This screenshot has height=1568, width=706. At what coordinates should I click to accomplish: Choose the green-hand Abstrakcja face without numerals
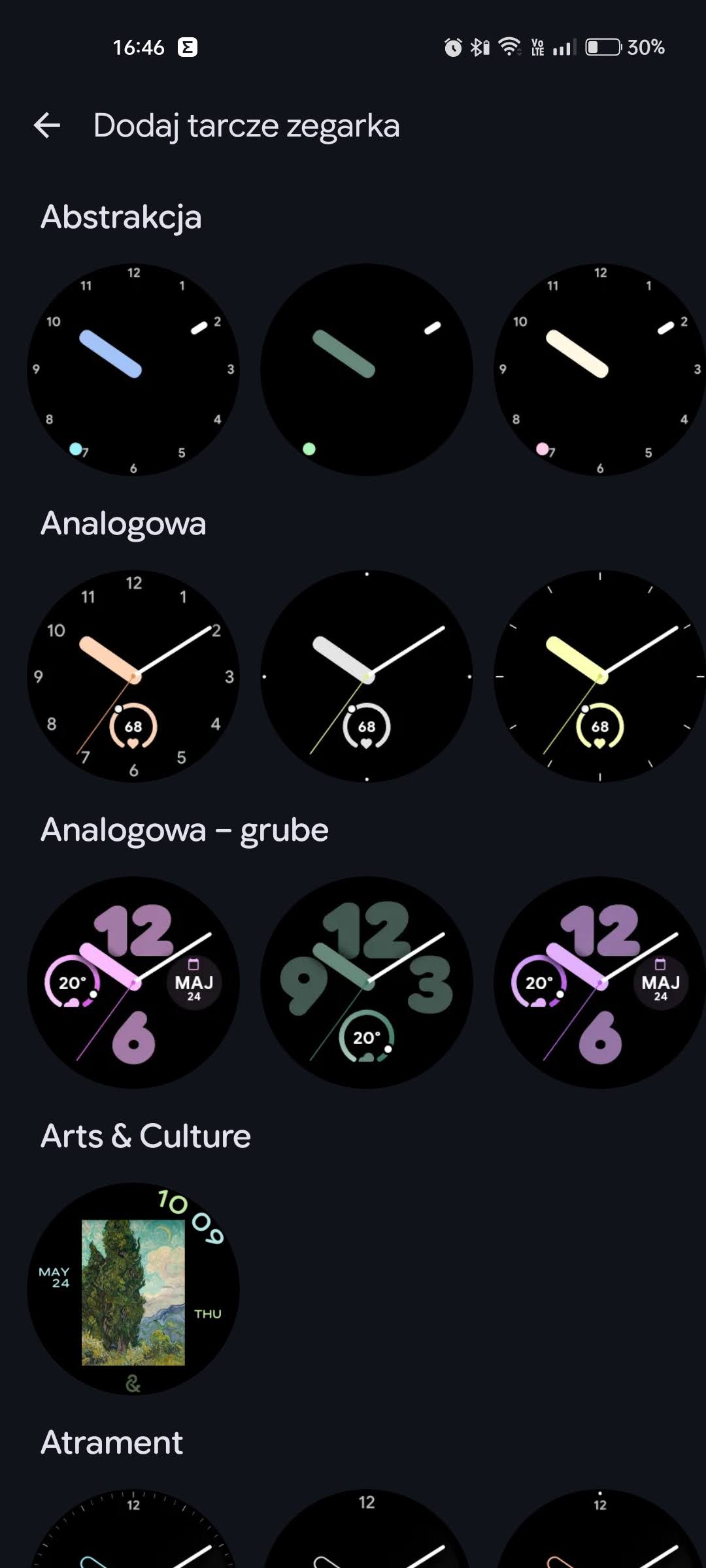click(366, 369)
